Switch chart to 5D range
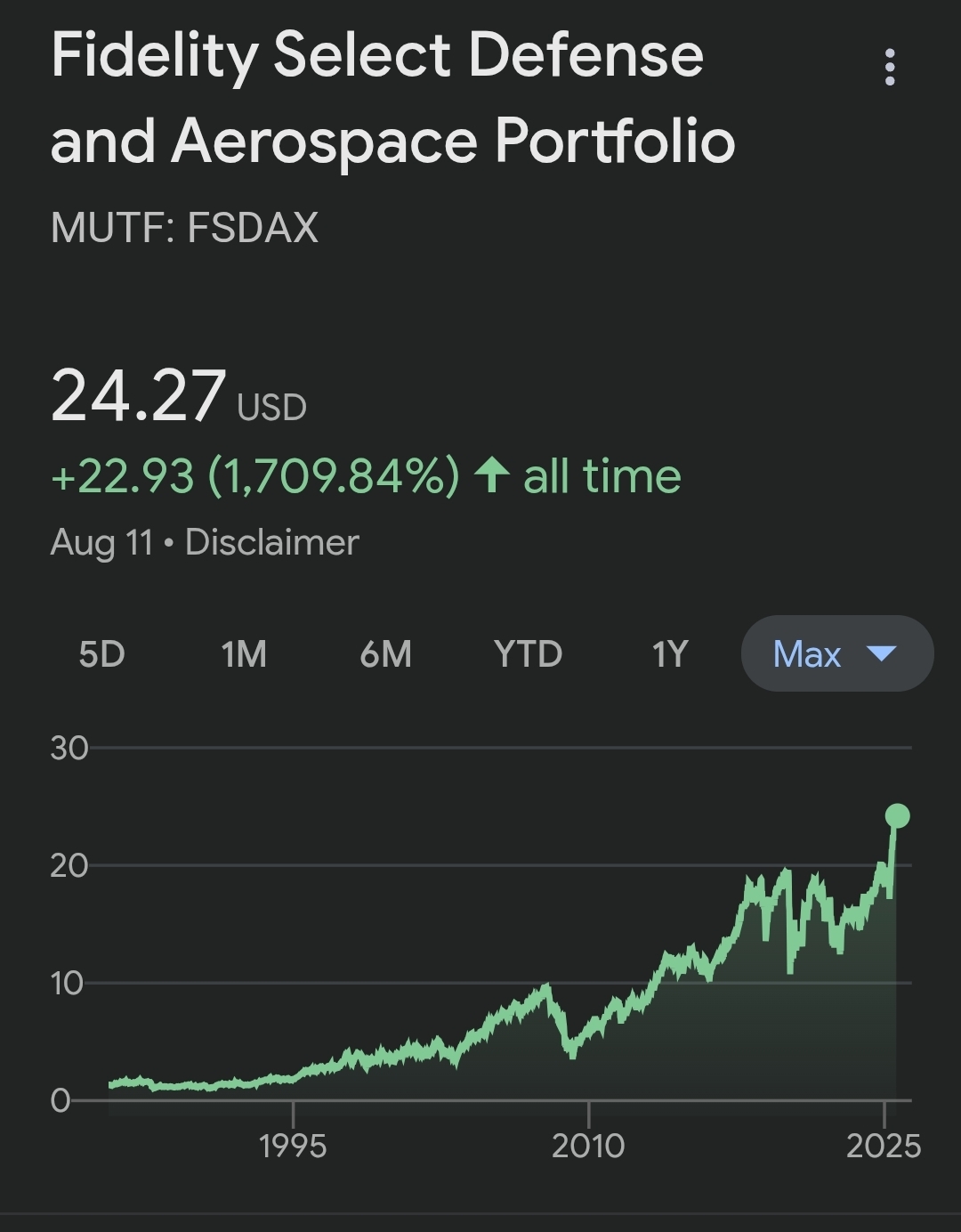The width and height of the screenshot is (961, 1232). tap(101, 654)
